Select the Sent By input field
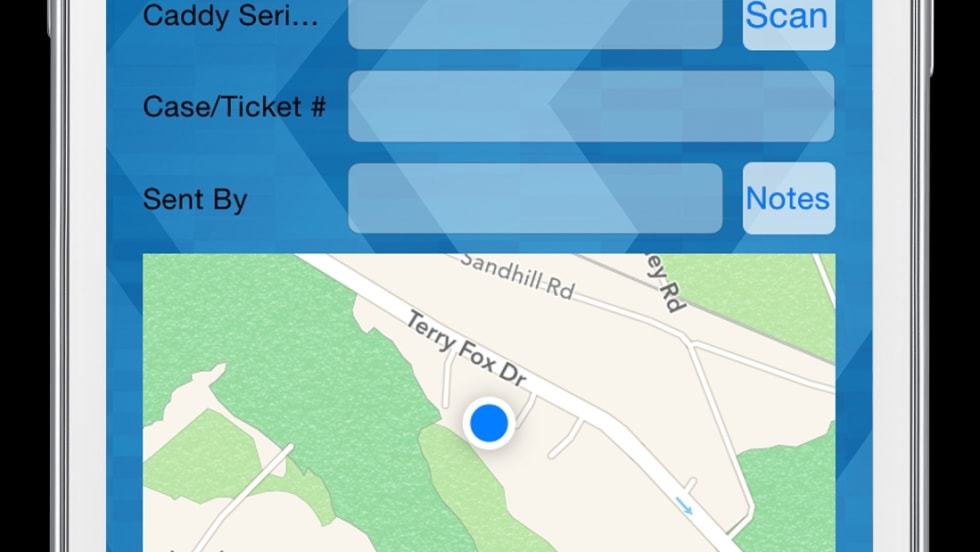The height and width of the screenshot is (552, 980). [x=535, y=198]
